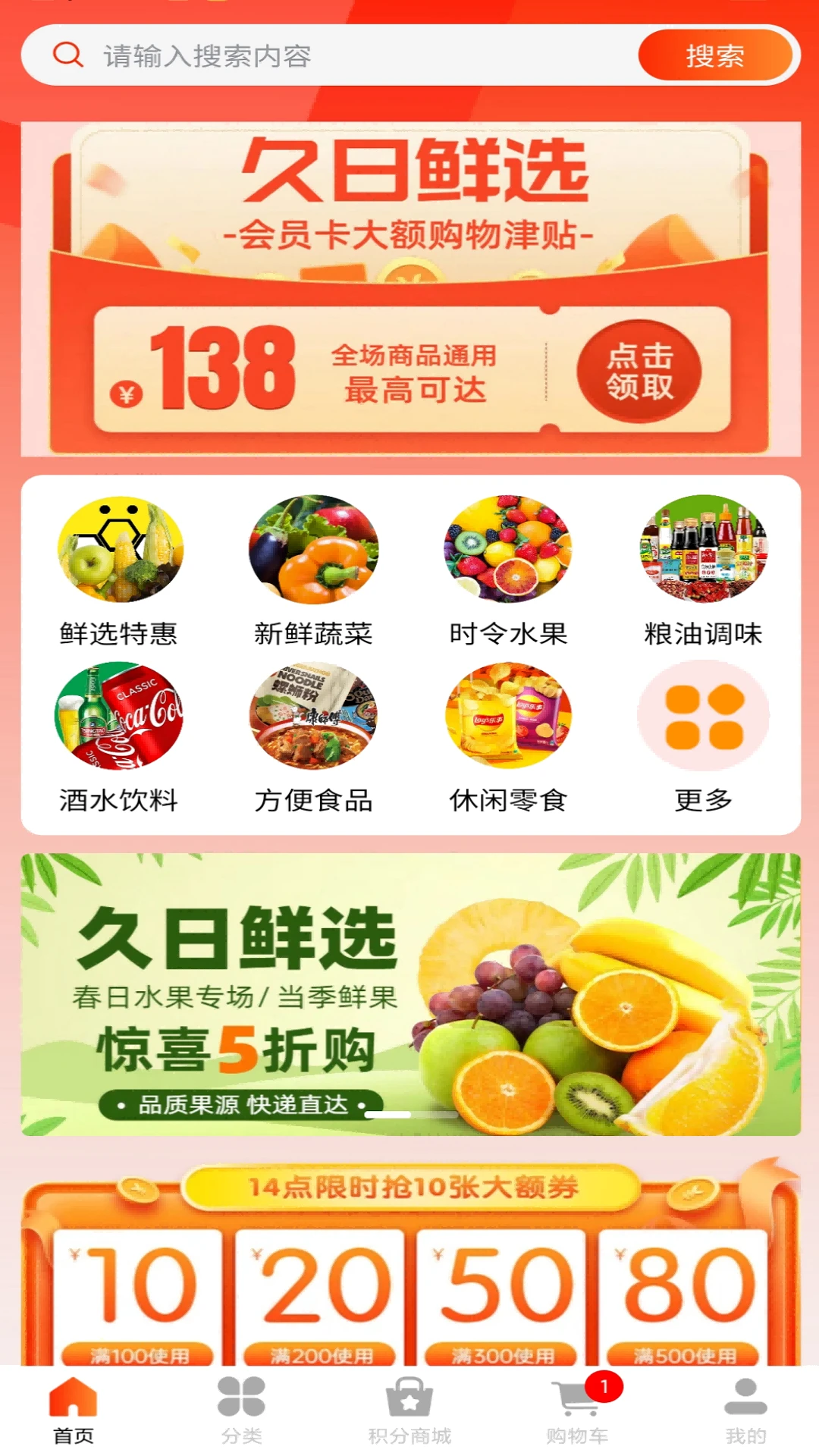Switch to the 积分商城 tab
The image size is (819, 1456).
(x=409, y=1410)
